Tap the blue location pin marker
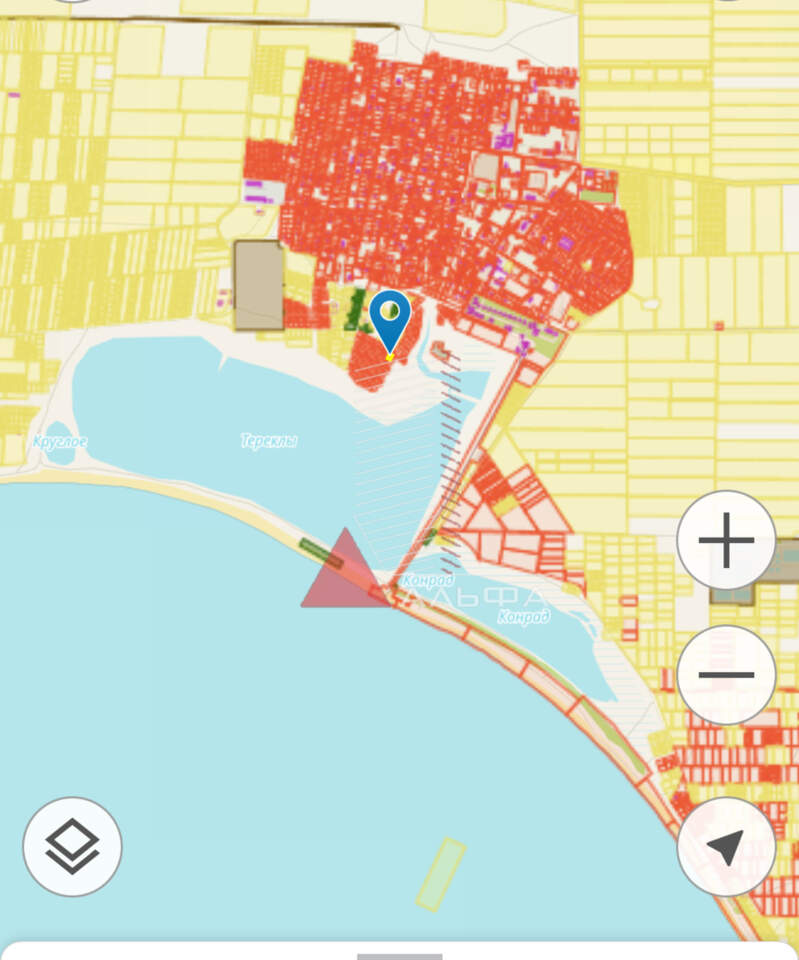The height and width of the screenshot is (960, 799). coord(389,318)
